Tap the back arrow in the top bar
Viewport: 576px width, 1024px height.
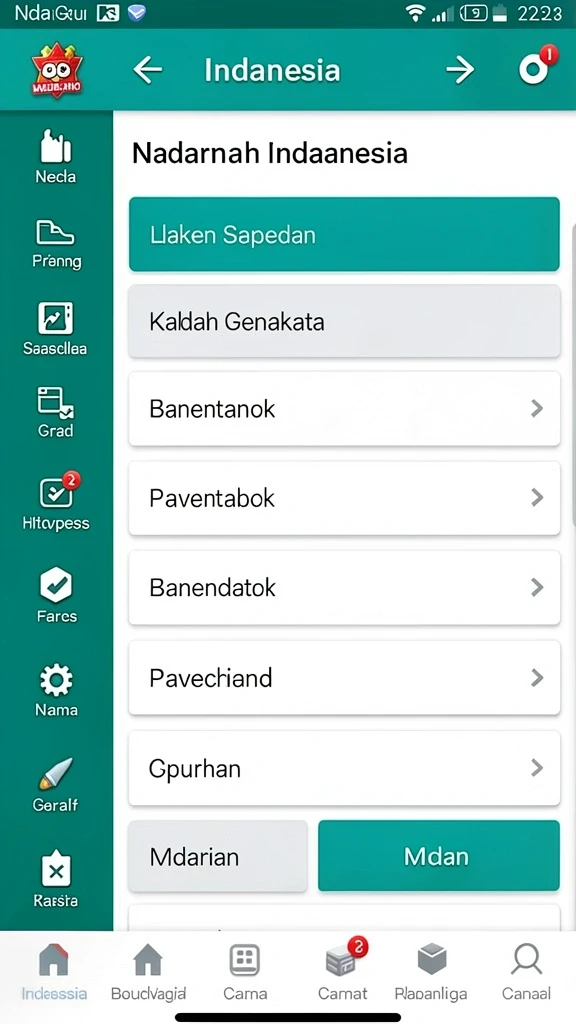[148, 70]
